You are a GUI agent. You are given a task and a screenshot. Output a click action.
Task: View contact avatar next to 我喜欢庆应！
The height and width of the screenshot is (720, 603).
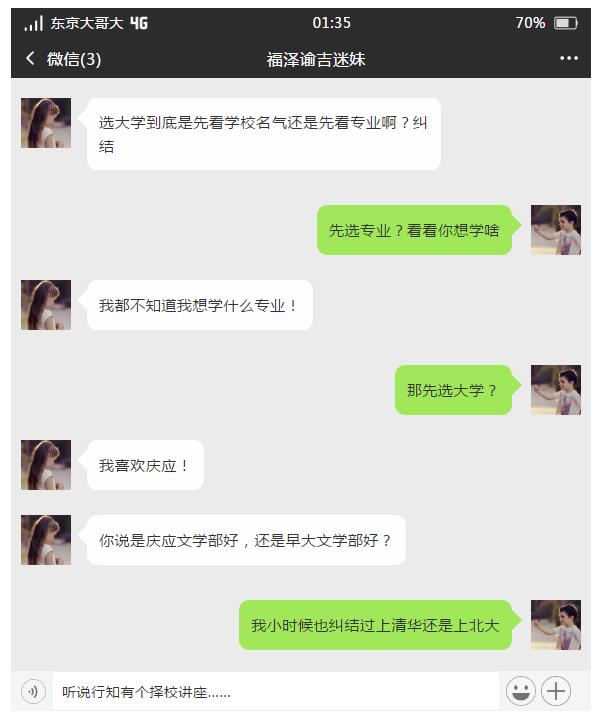point(46,465)
